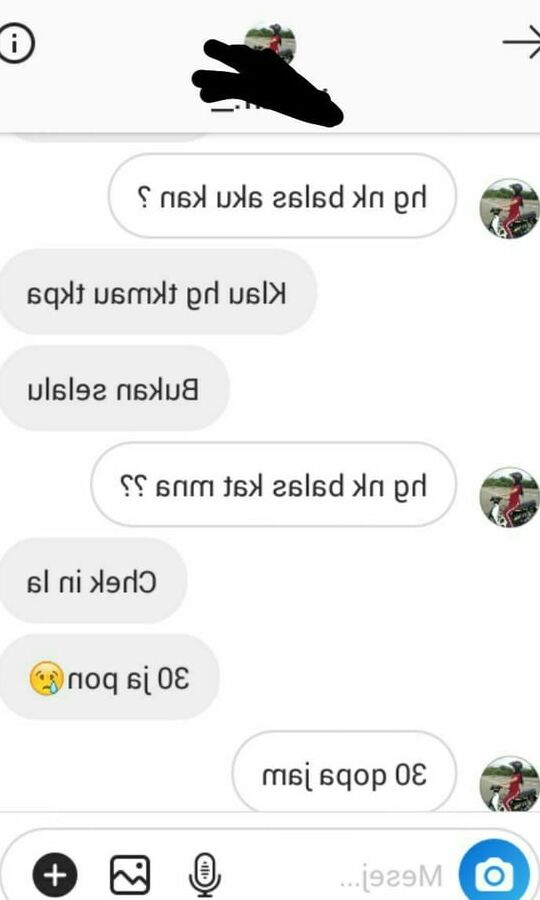The width and height of the screenshot is (540, 900).
Task: Open avatar beside "hg nk balas aku kan ?"
Action: (x=510, y=208)
